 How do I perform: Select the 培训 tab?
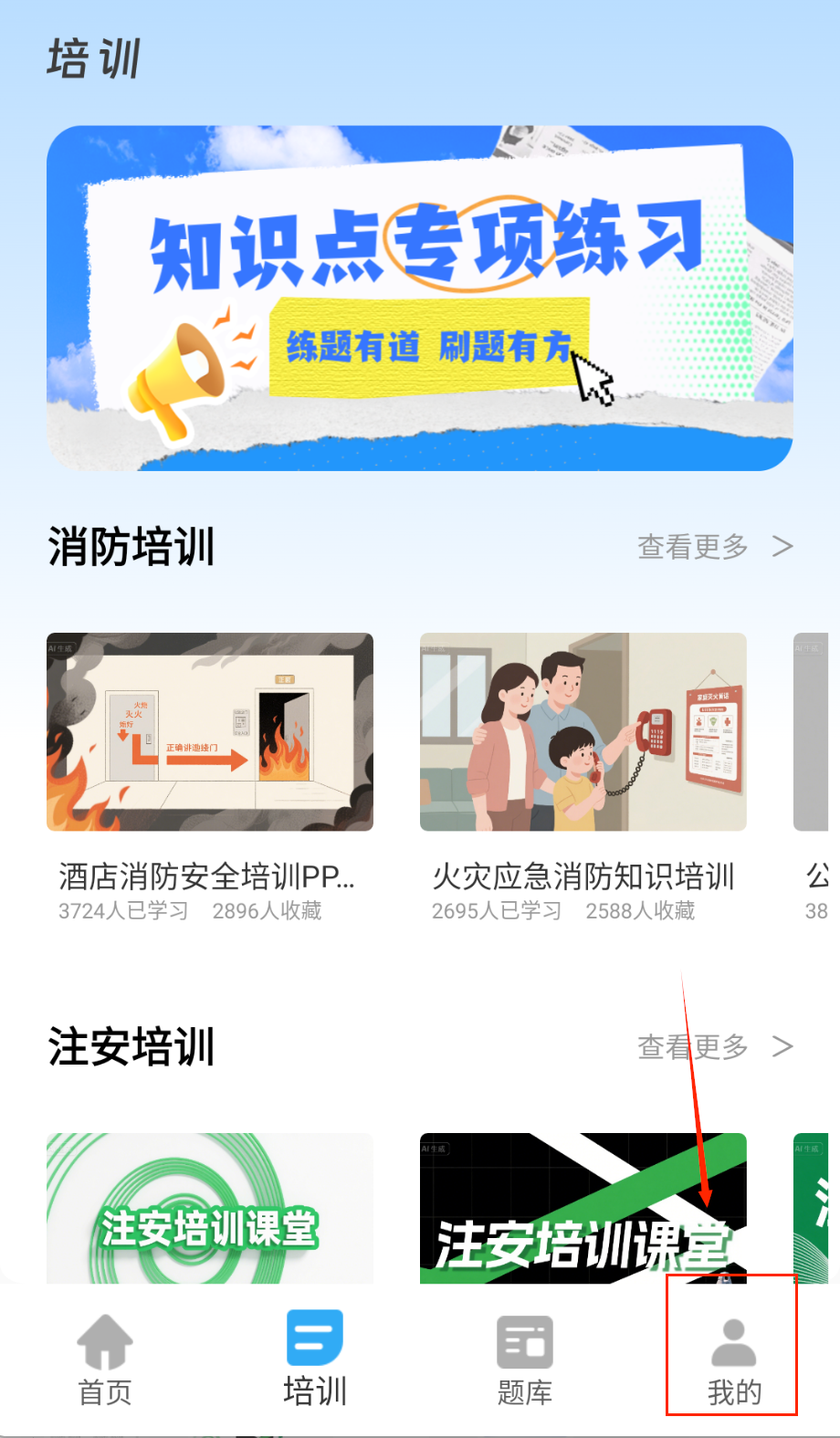315,1360
